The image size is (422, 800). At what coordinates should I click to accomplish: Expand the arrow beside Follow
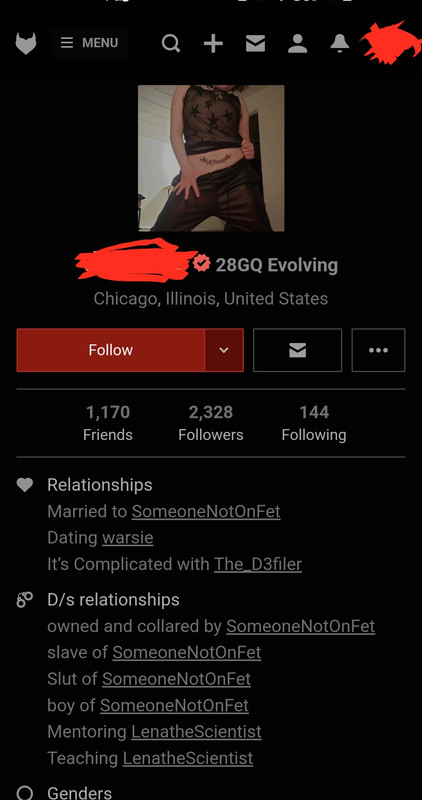224,350
